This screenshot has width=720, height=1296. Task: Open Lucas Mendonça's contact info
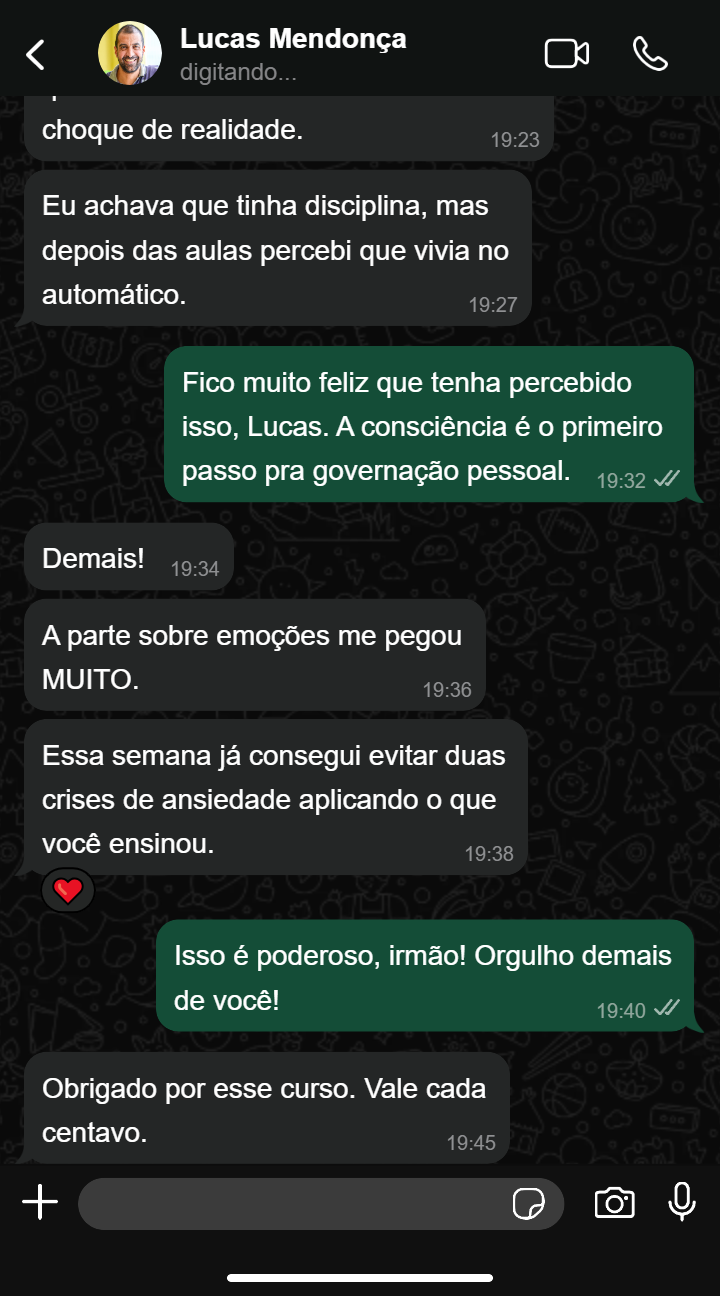tap(292, 52)
